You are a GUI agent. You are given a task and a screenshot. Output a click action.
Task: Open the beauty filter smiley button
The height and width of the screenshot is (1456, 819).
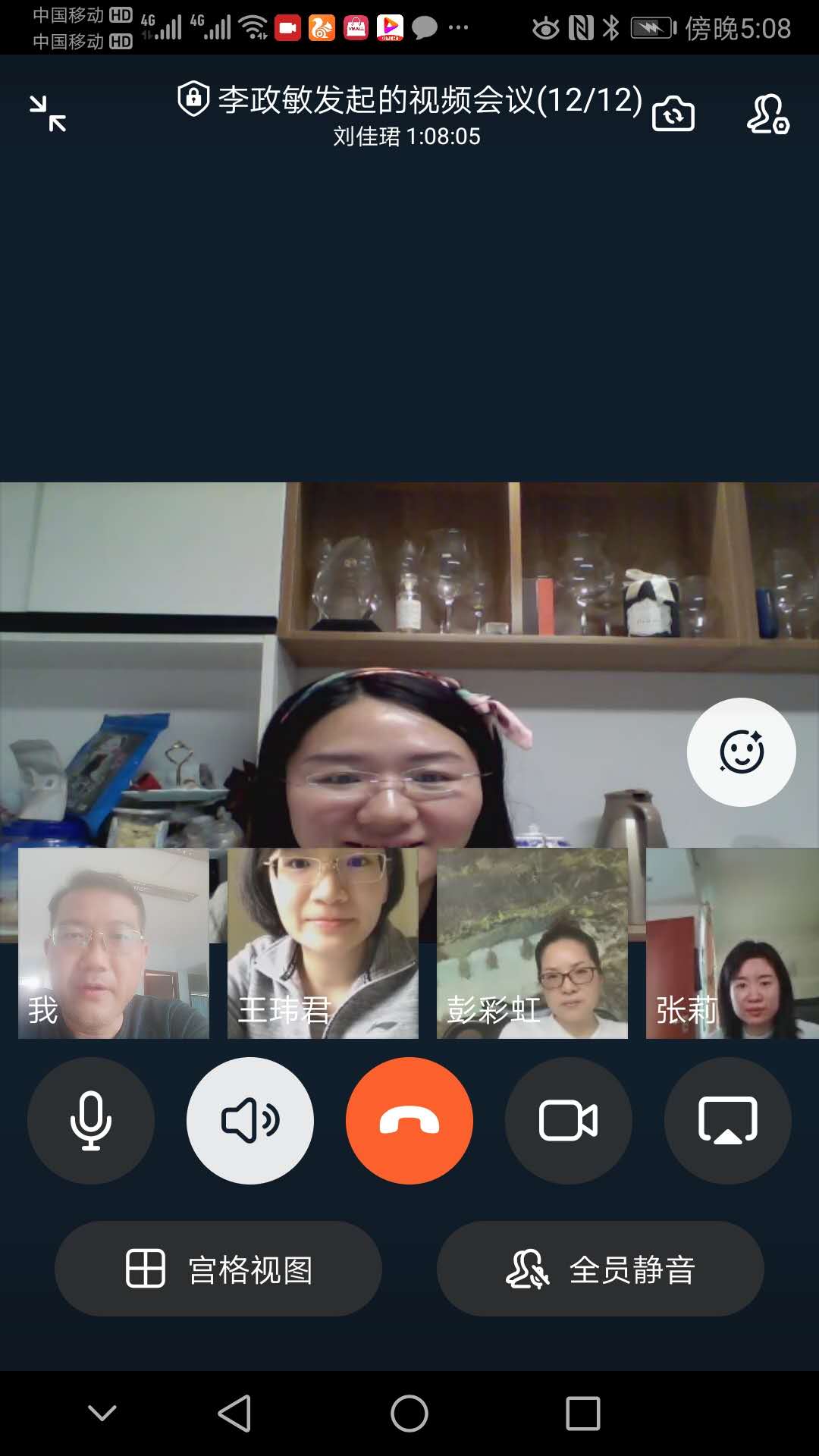(x=741, y=752)
